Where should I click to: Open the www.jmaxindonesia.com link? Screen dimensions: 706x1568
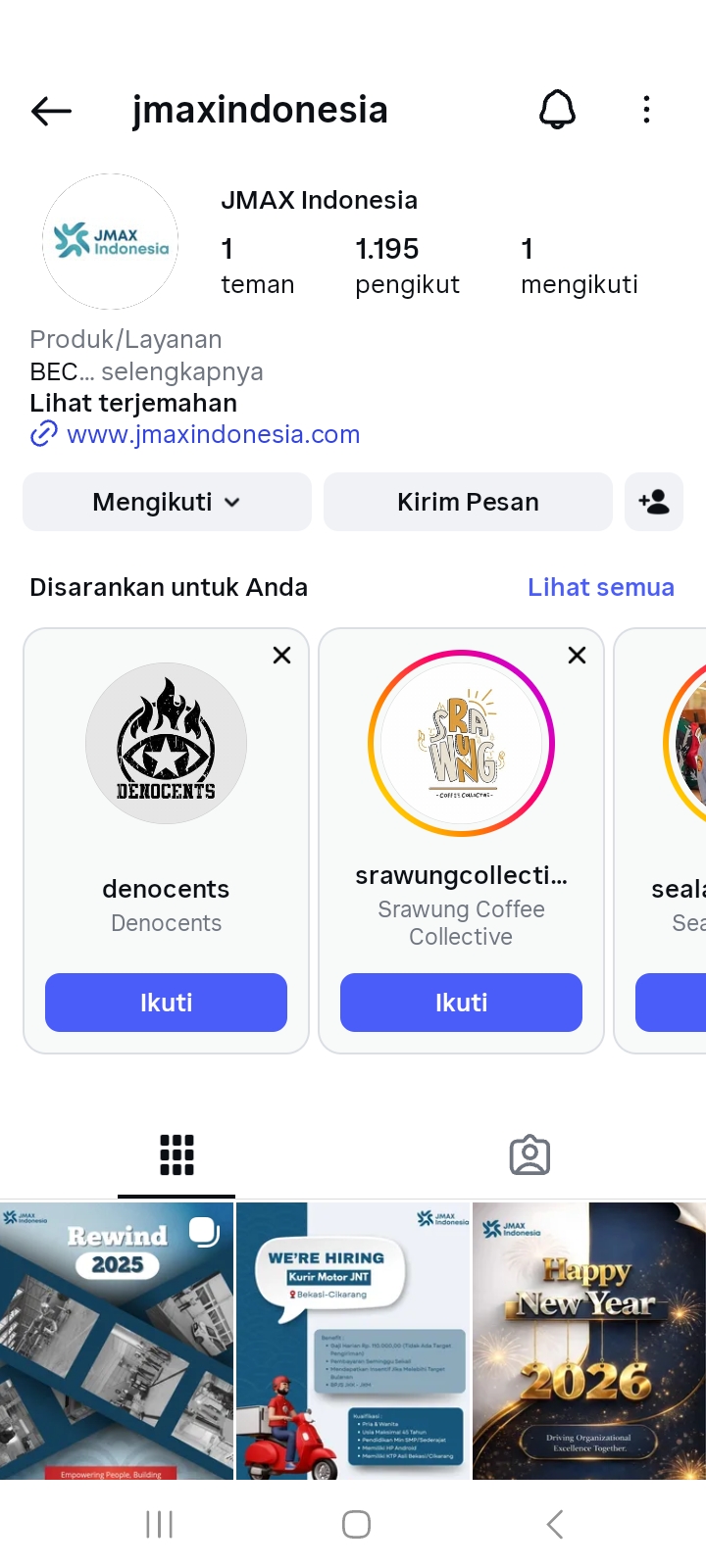pos(213,434)
